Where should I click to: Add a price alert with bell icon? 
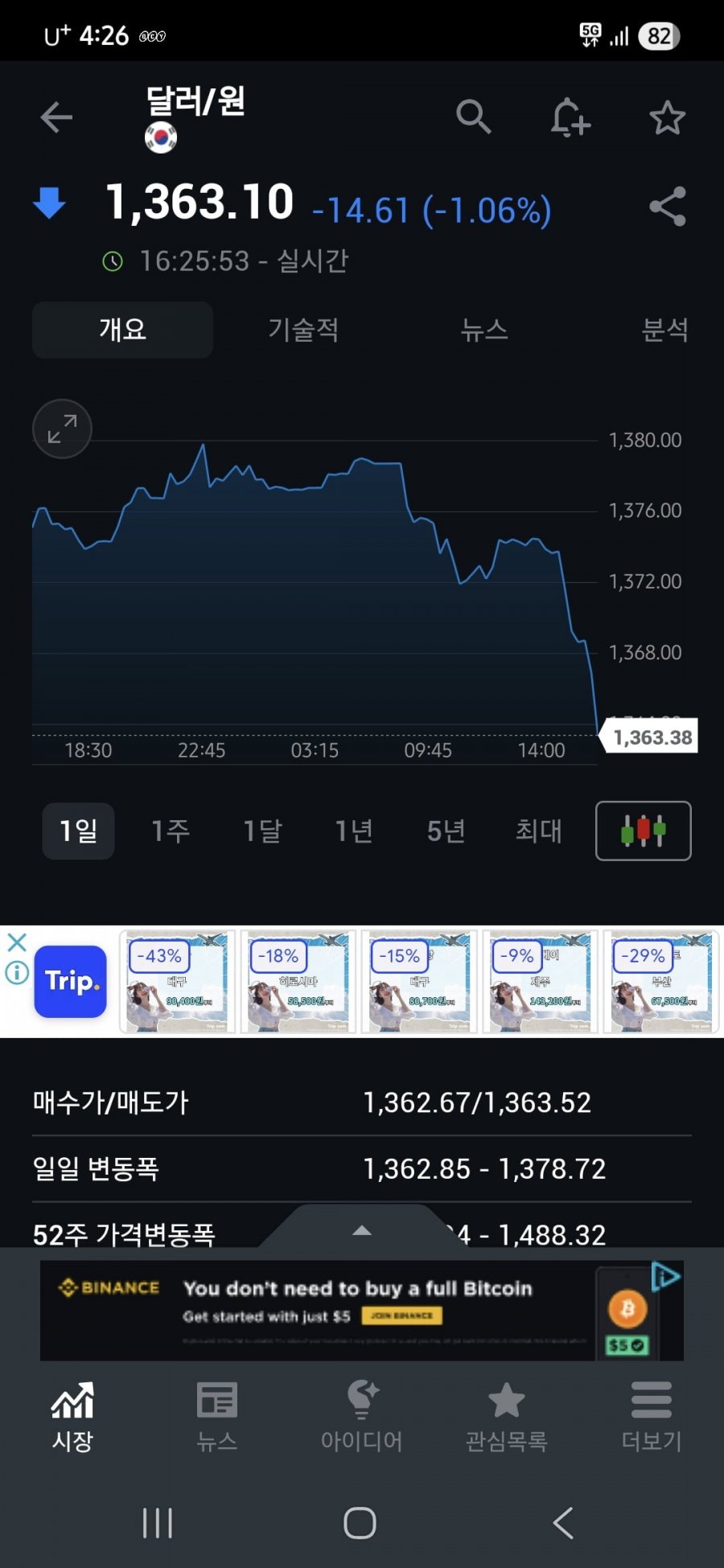pyautogui.click(x=570, y=118)
